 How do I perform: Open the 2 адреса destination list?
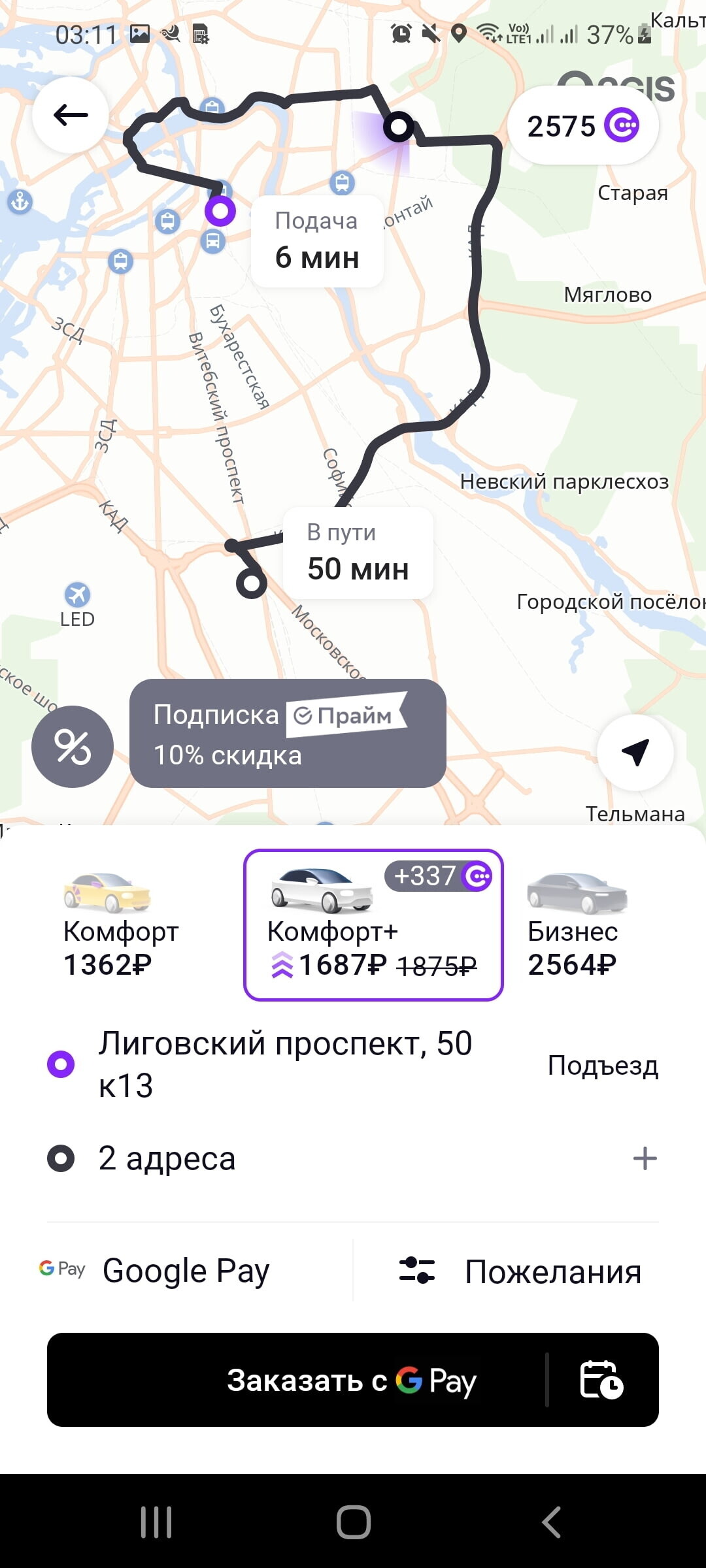click(x=167, y=1158)
